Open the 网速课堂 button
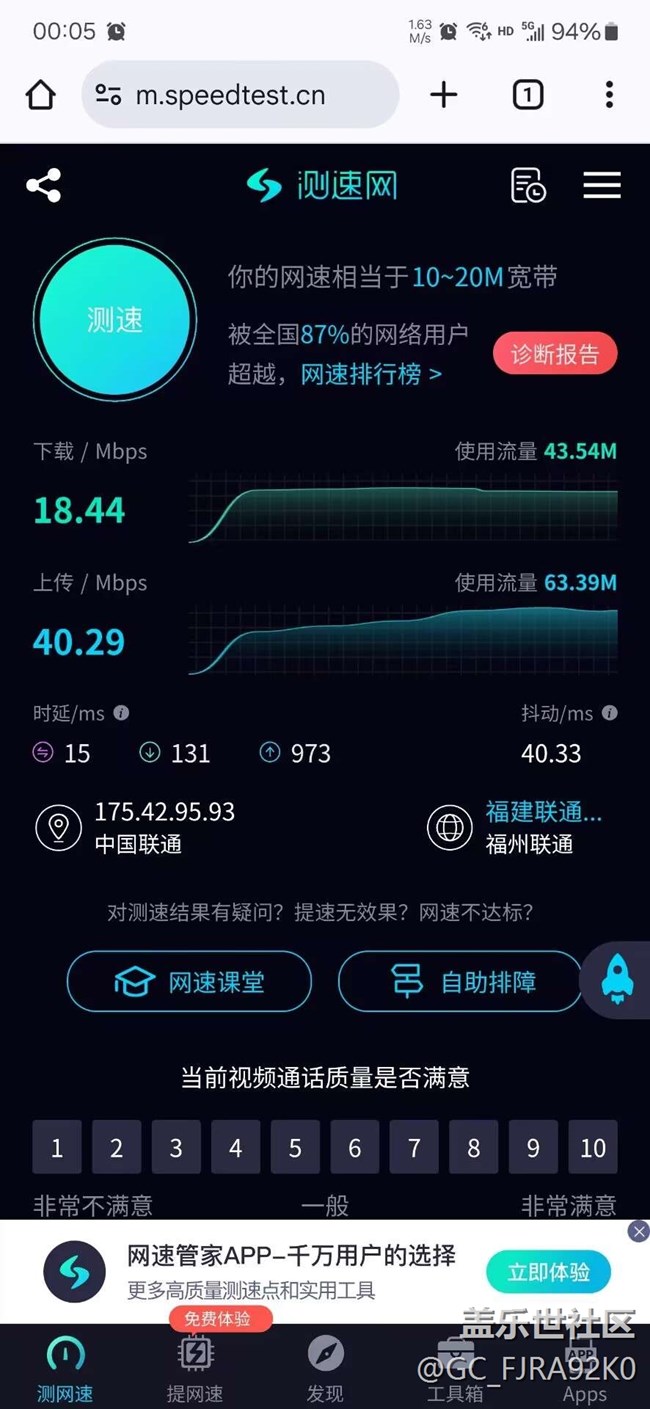The height and width of the screenshot is (1409, 650). [189, 982]
